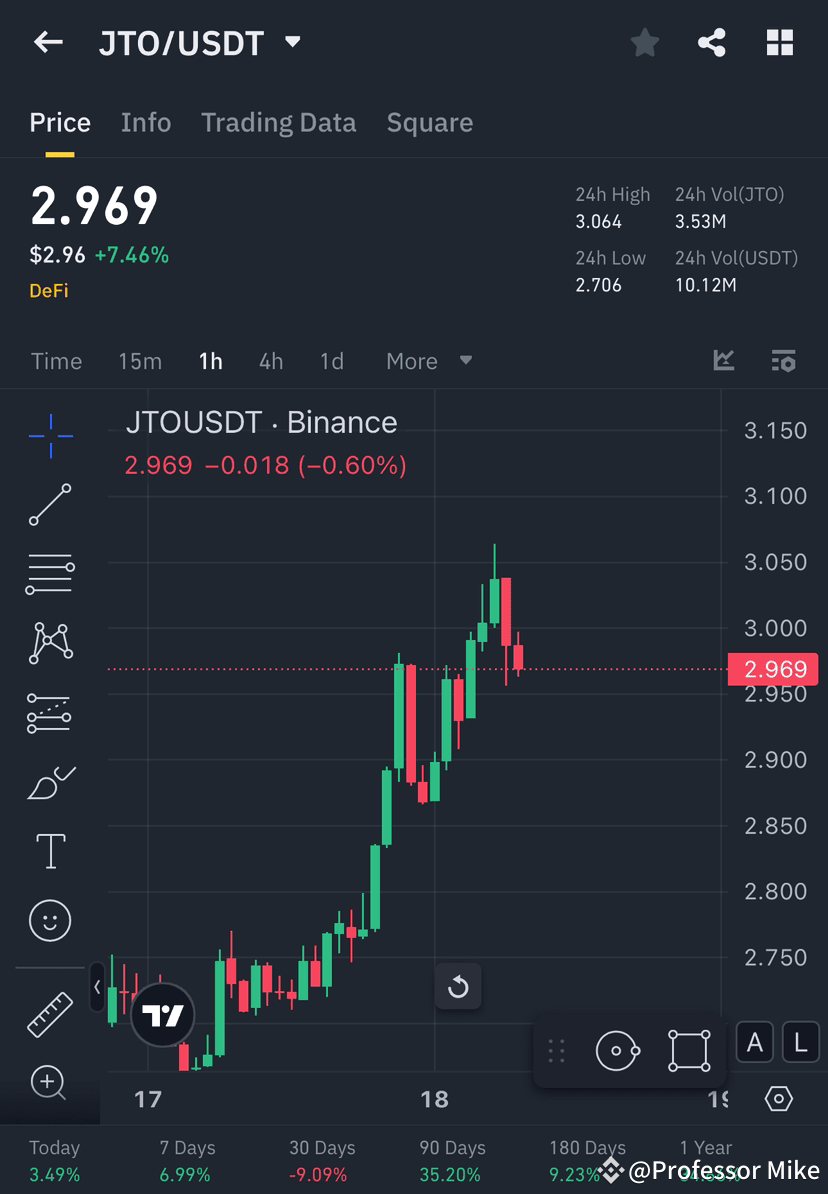Collapse the drawing toolbar with the chevron

click(96, 988)
